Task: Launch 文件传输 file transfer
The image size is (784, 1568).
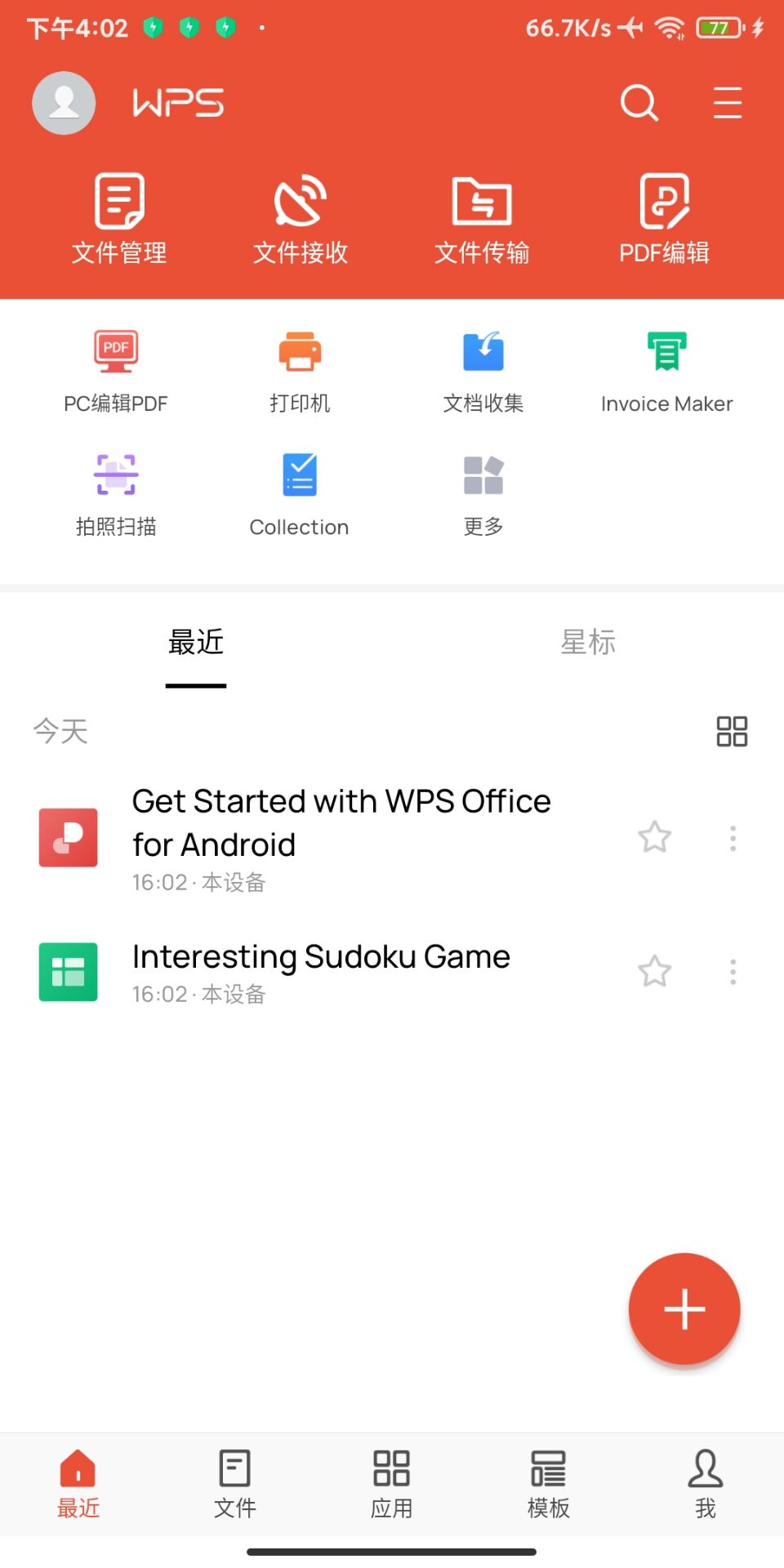Action: [483, 216]
